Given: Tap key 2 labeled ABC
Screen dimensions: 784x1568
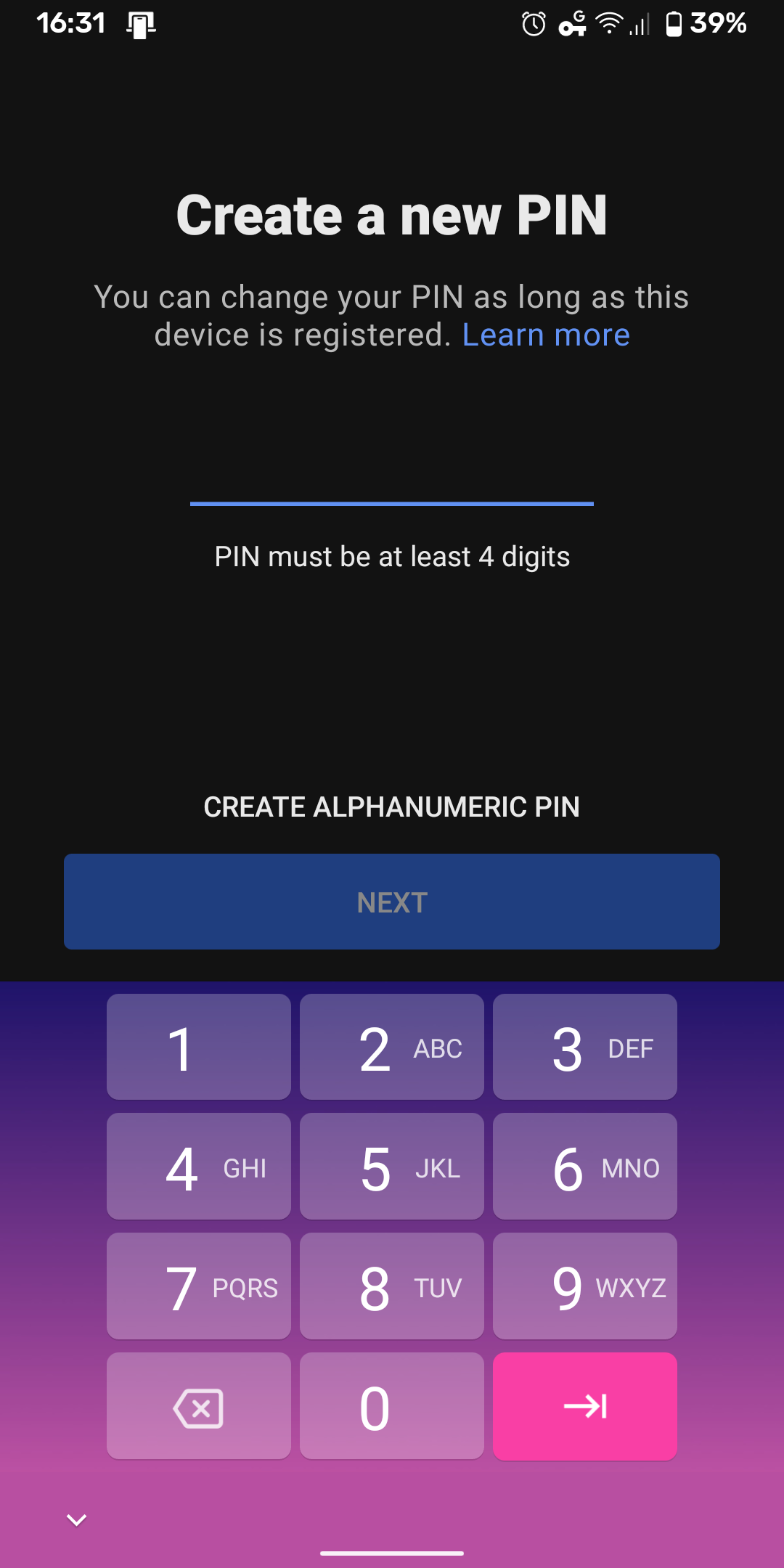Looking at the screenshot, I should click(x=391, y=1046).
